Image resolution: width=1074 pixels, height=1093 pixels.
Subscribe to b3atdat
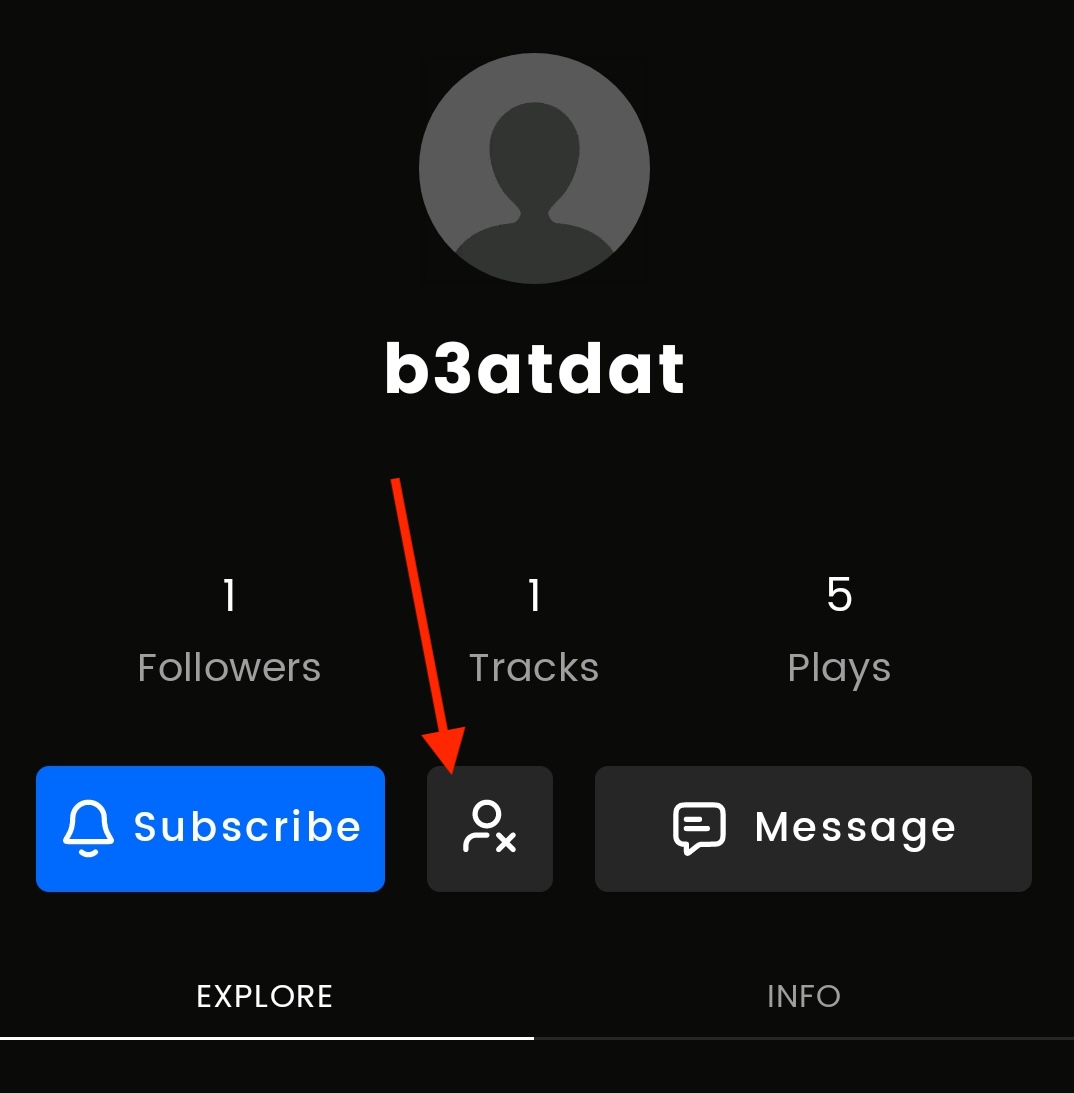click(x=210, y=828)
